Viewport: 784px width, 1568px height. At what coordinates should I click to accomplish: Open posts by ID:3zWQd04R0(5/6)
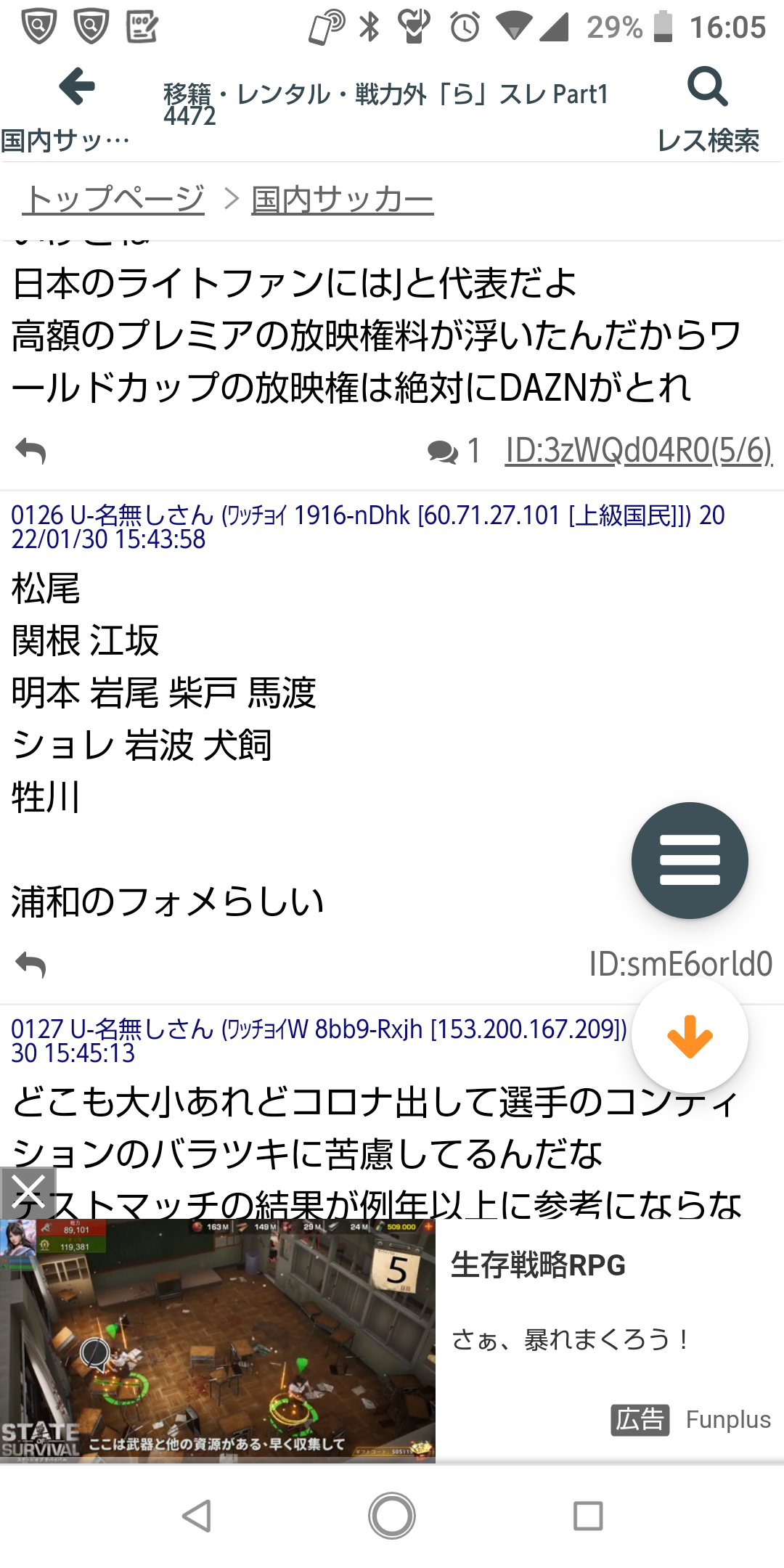coord(638,451)
